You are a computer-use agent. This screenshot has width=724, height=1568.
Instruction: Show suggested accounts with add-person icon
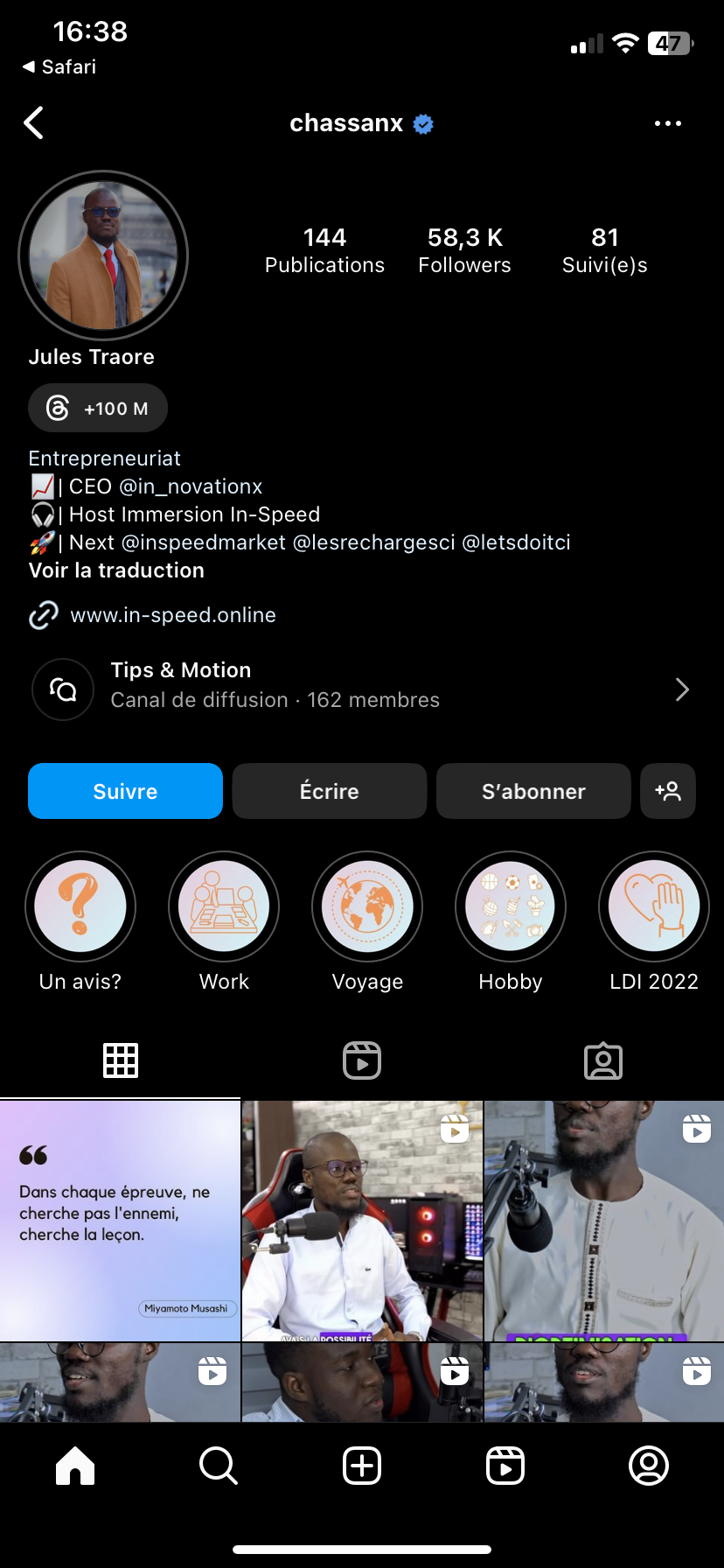tap(667, 791)
